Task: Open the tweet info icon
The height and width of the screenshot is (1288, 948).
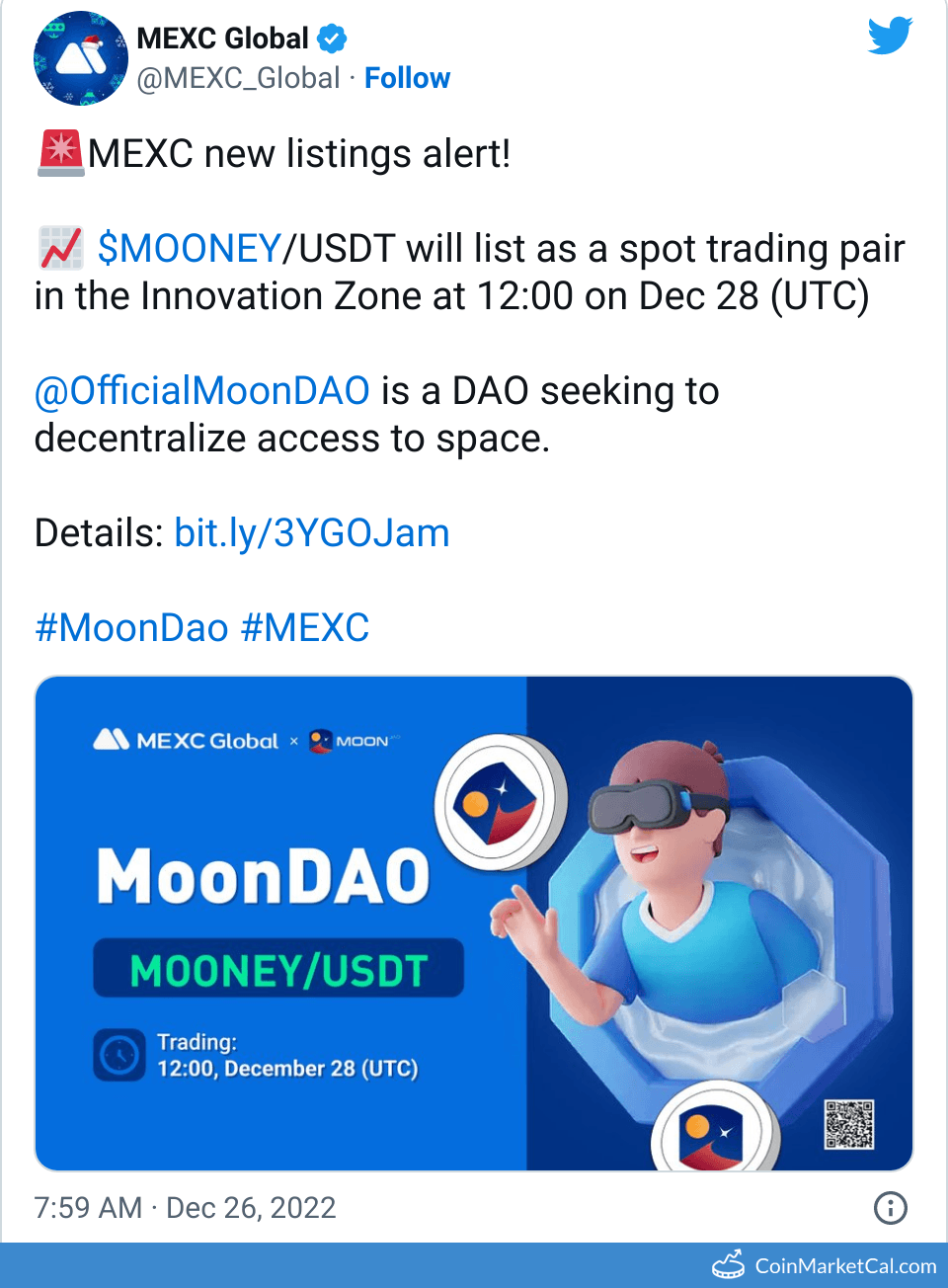Action: pyautogui.click(x=890, y=1207)
